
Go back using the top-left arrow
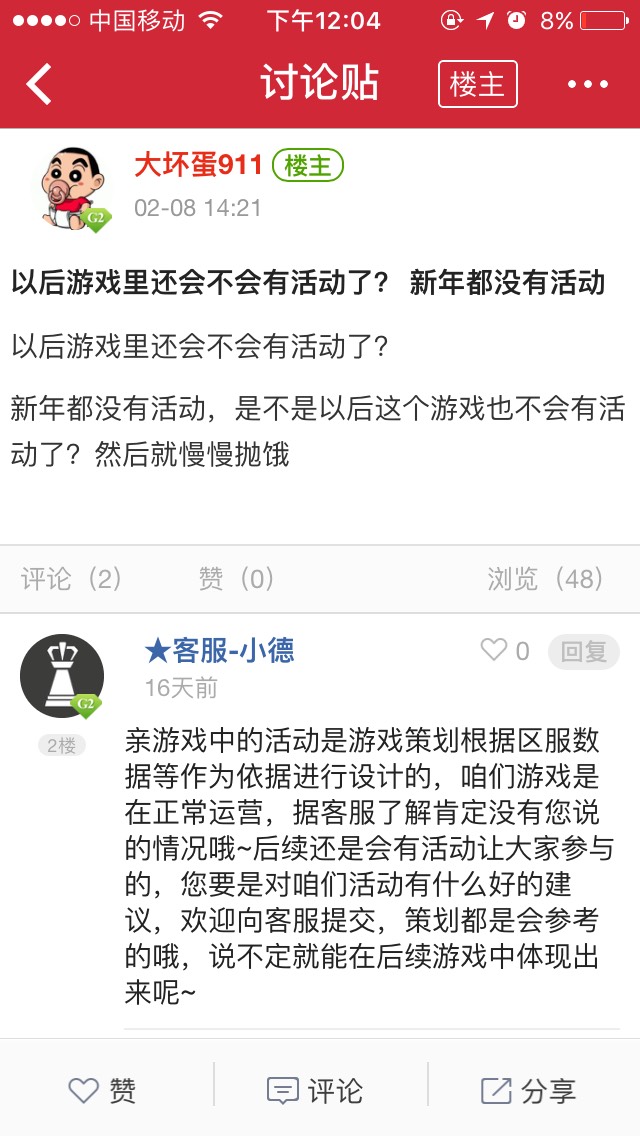point(39,84)
